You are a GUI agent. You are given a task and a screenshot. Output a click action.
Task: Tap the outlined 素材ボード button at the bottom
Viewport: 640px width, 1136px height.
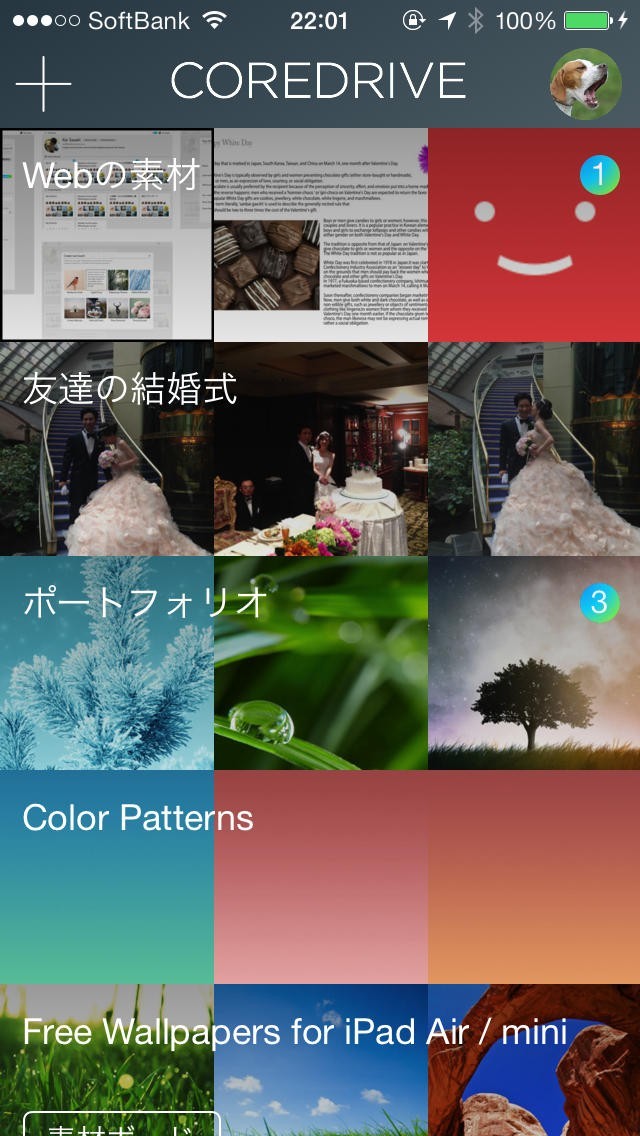point(122,1124)
